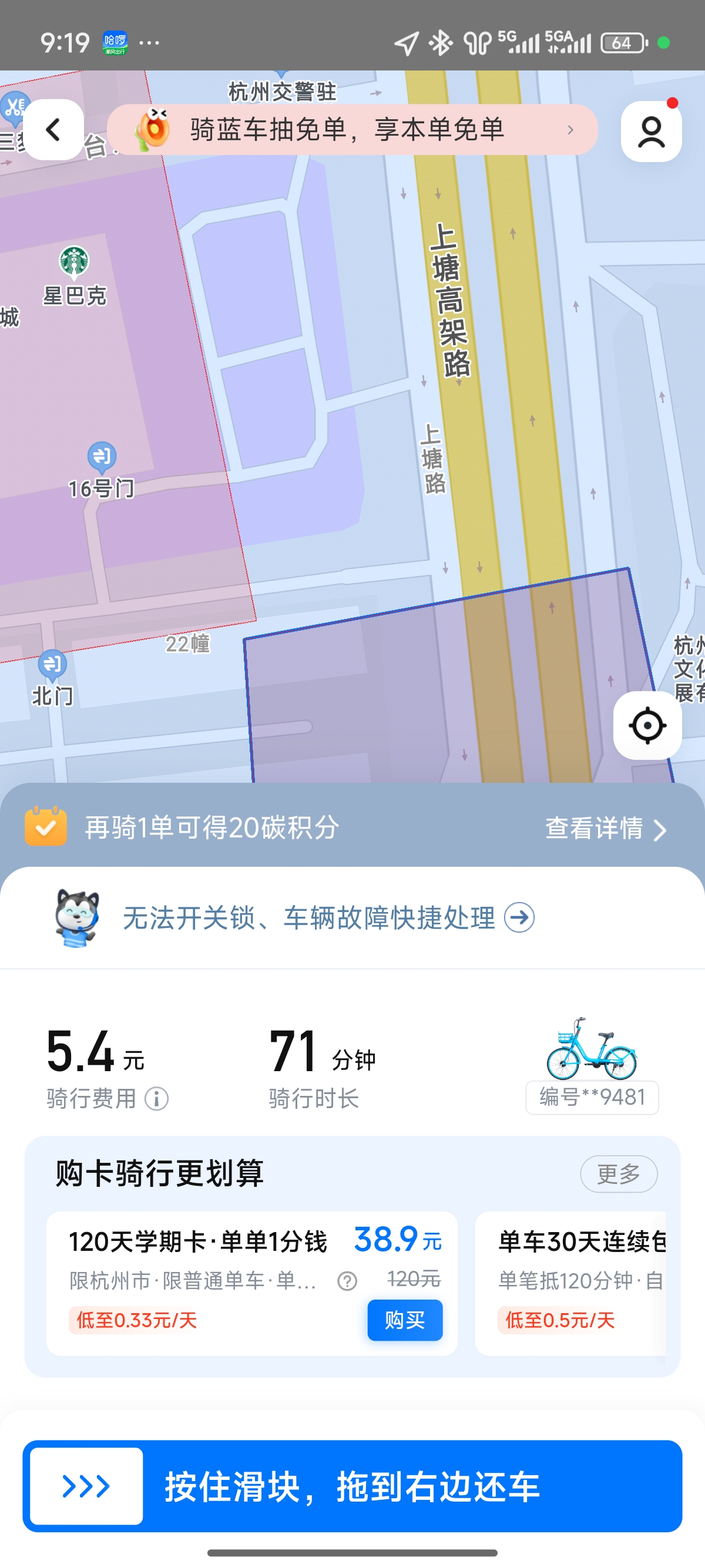Show info about 骑行费用
Image resolution: width=705 pixels, height=1568 pixels.
pos(156,1099)
